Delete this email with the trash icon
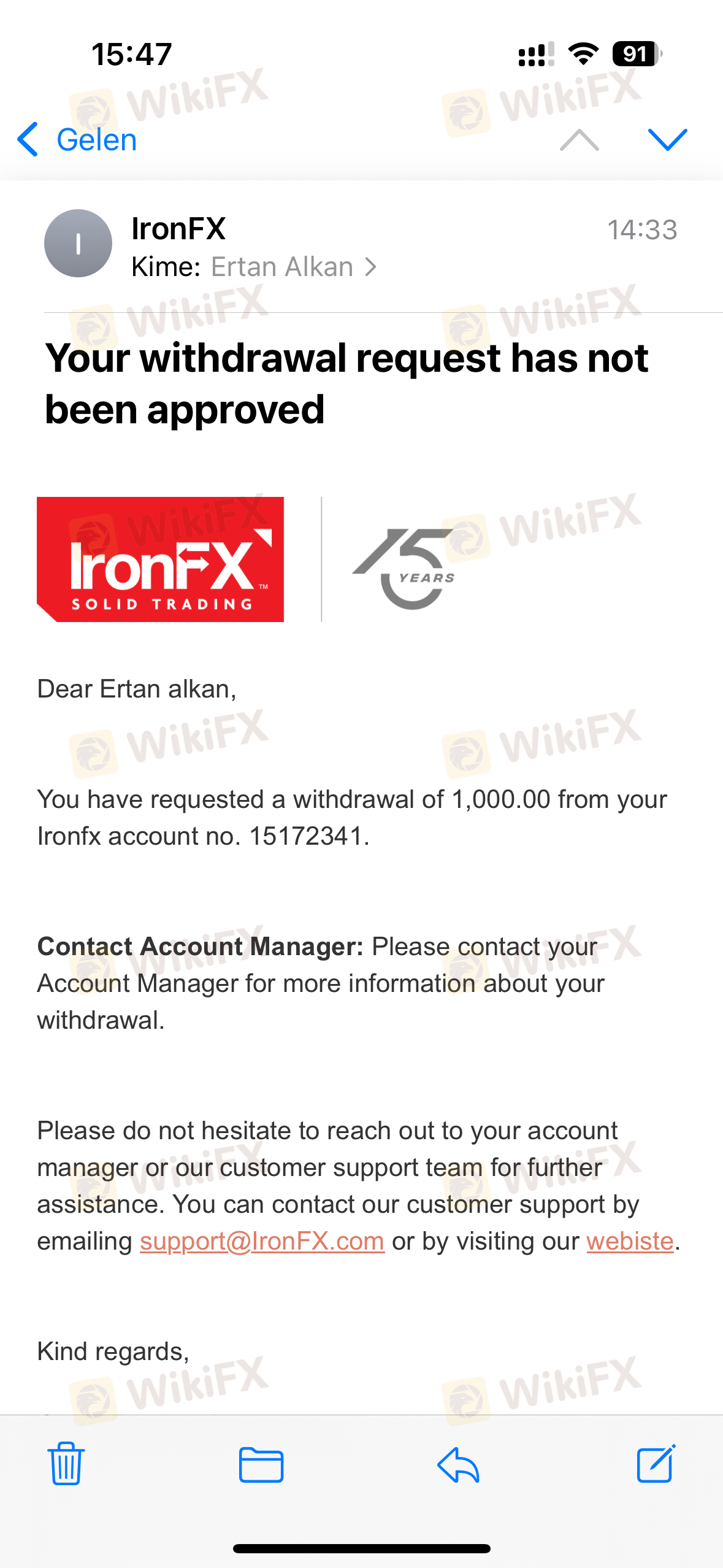723x1568 pixels. [x=66, y=1464]
